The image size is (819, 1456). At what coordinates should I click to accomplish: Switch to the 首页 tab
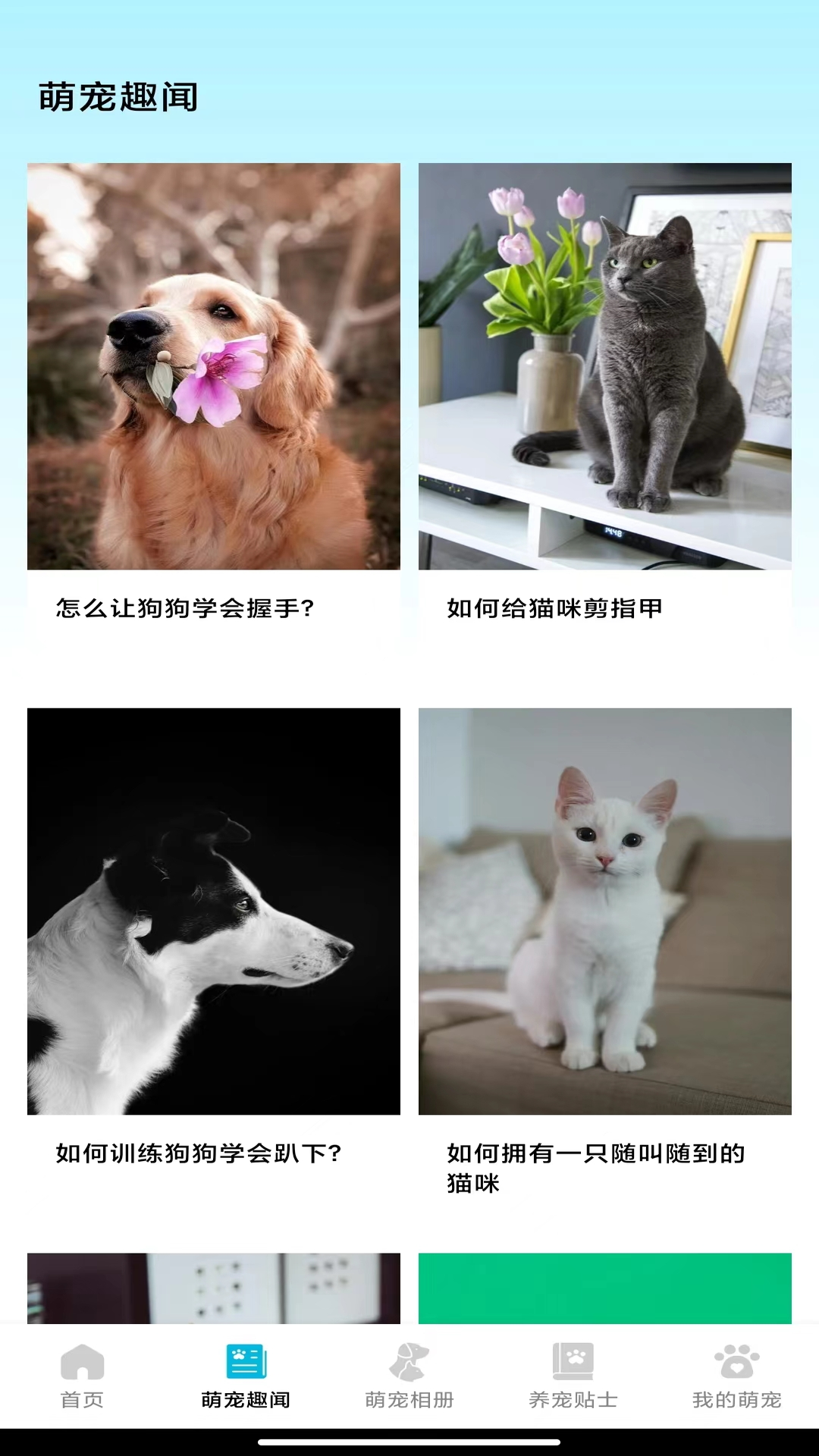(82, 1376)
